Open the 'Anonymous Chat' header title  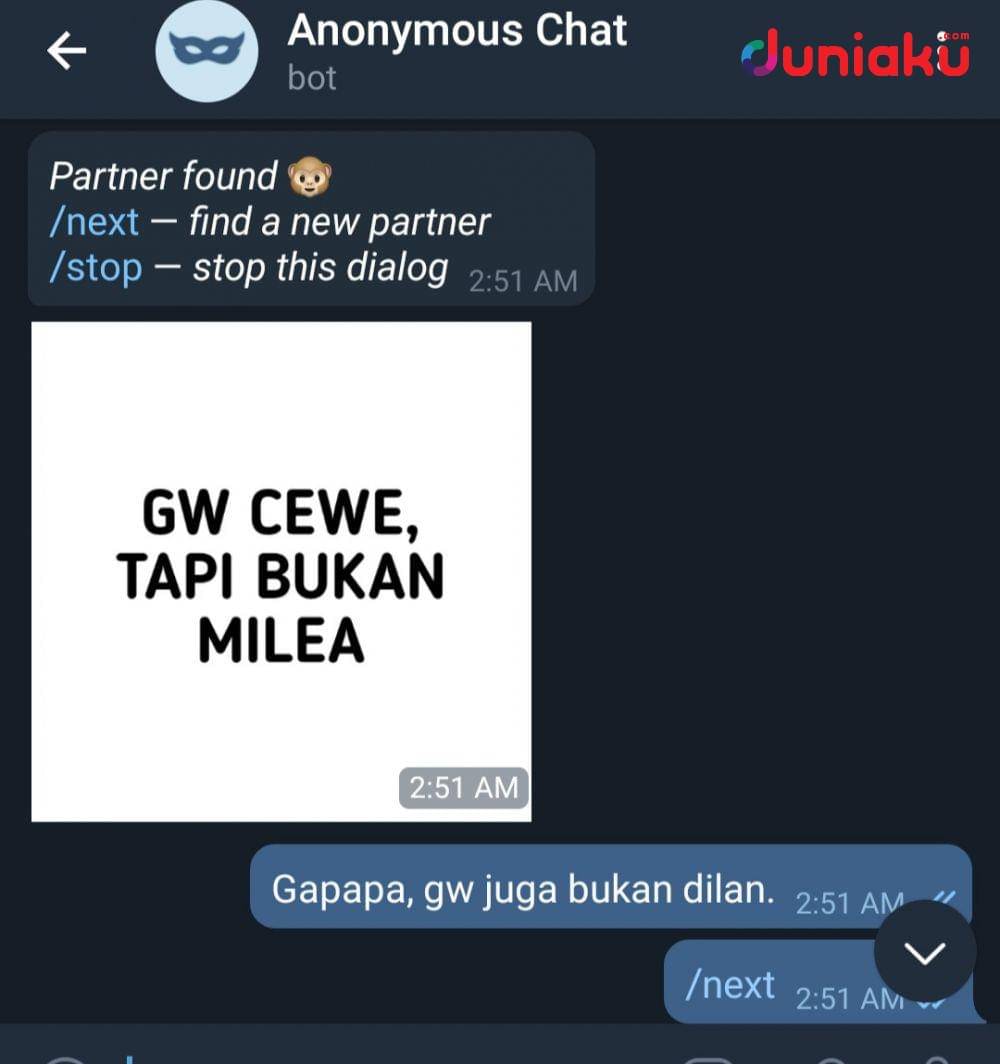pos(456,30)
